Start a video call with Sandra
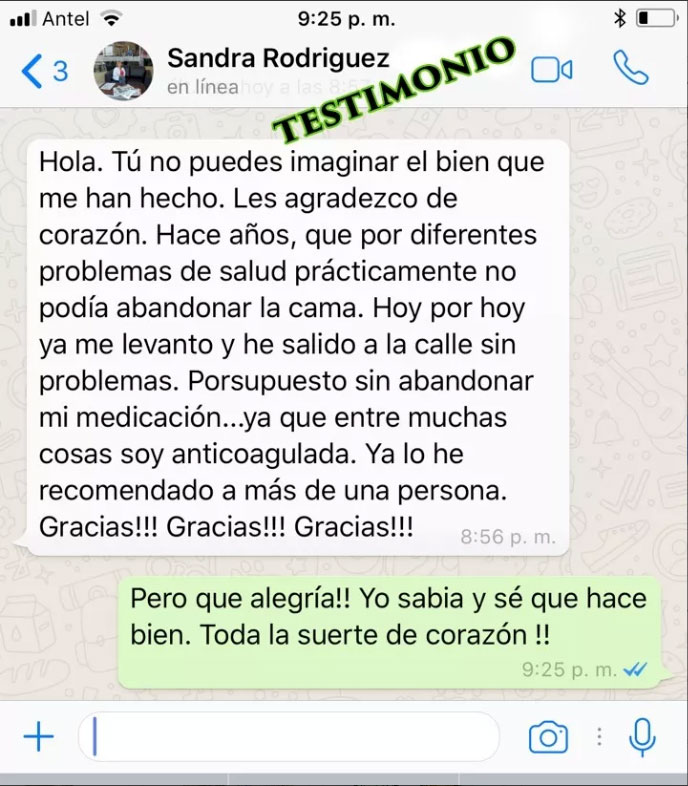688x786 pixels. (551, 70)
